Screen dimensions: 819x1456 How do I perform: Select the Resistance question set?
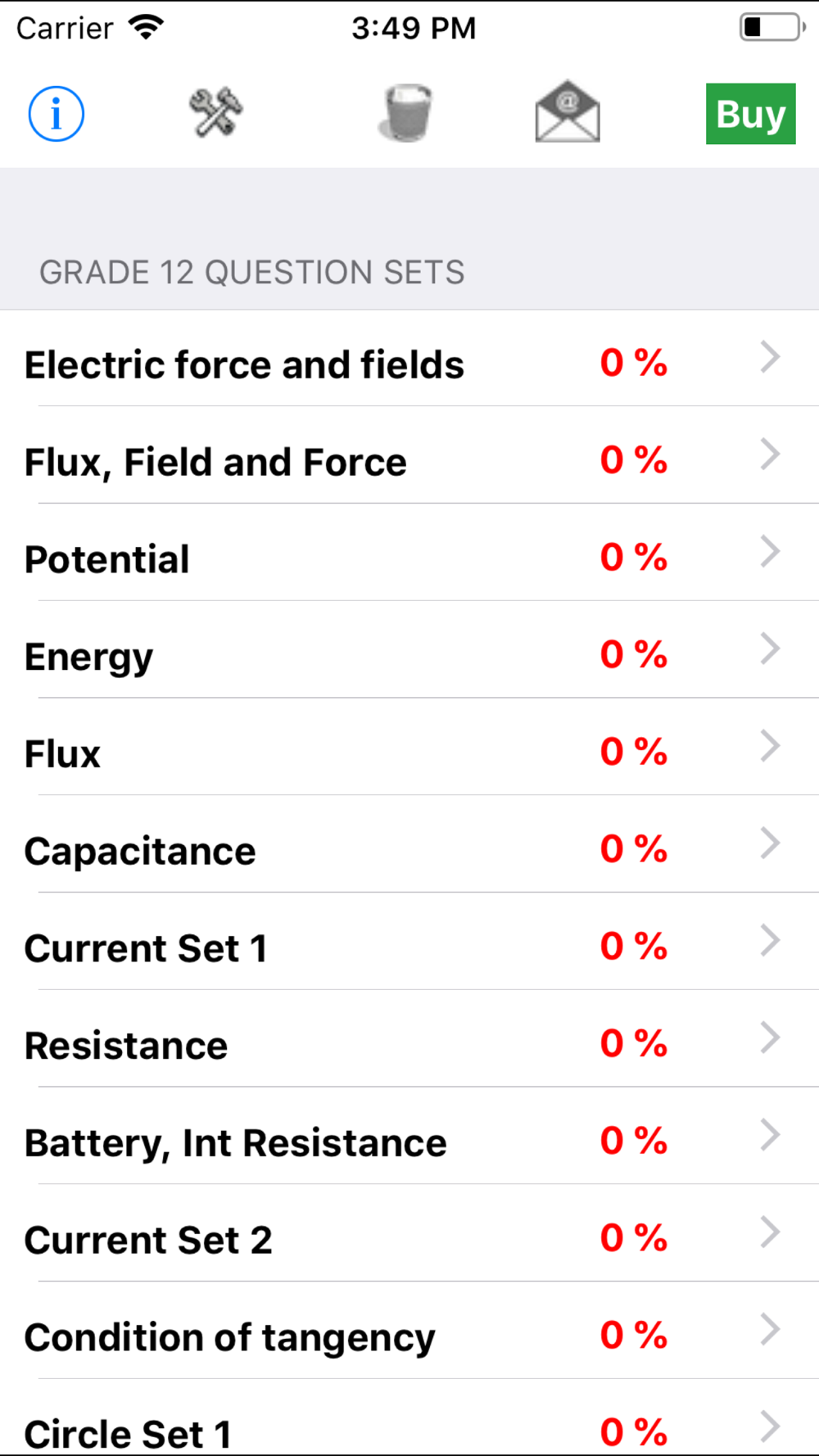(409, 1039)
